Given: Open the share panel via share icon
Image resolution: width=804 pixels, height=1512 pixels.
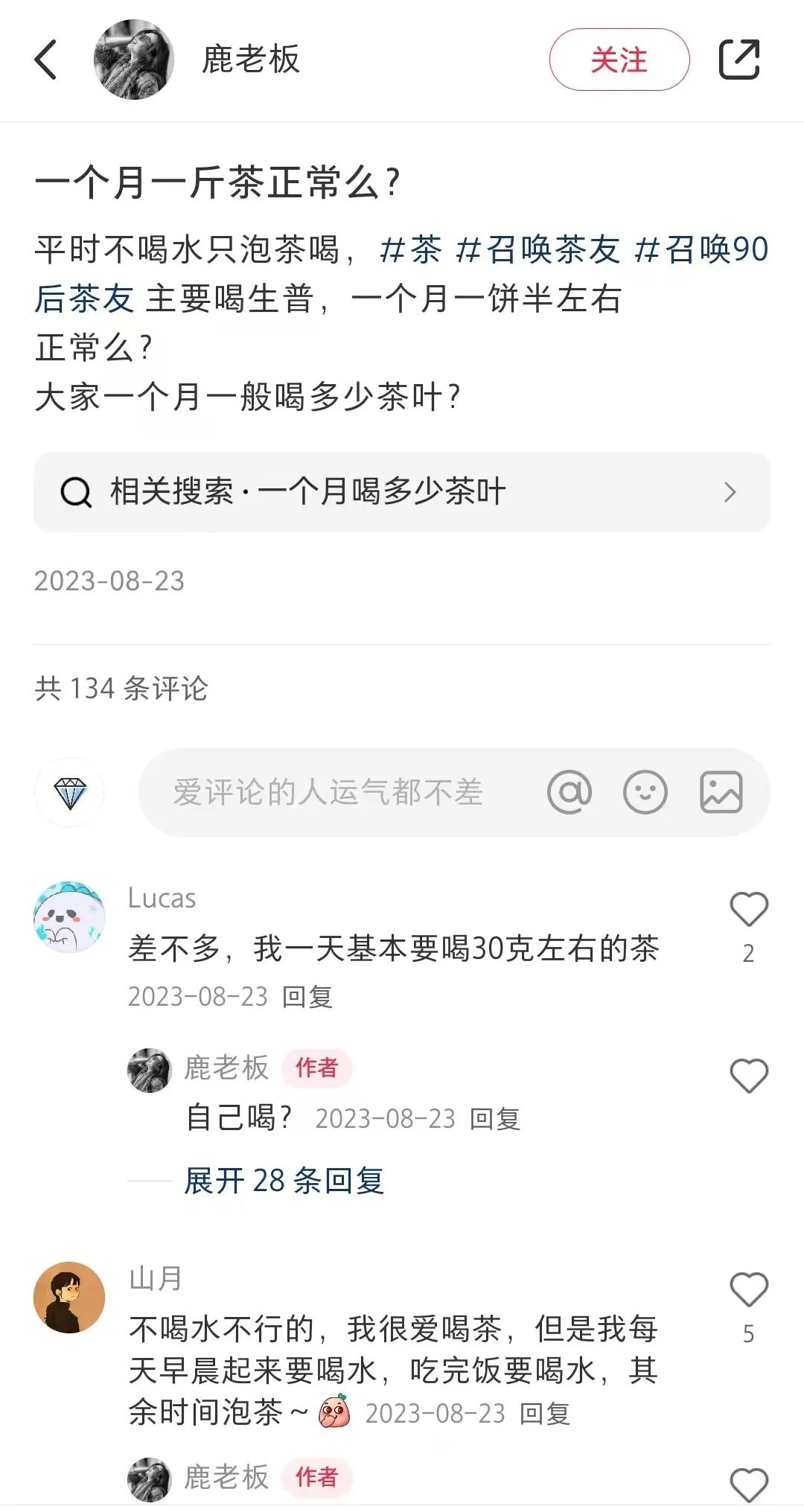Looking at the screenshot, I should point(741,60).
